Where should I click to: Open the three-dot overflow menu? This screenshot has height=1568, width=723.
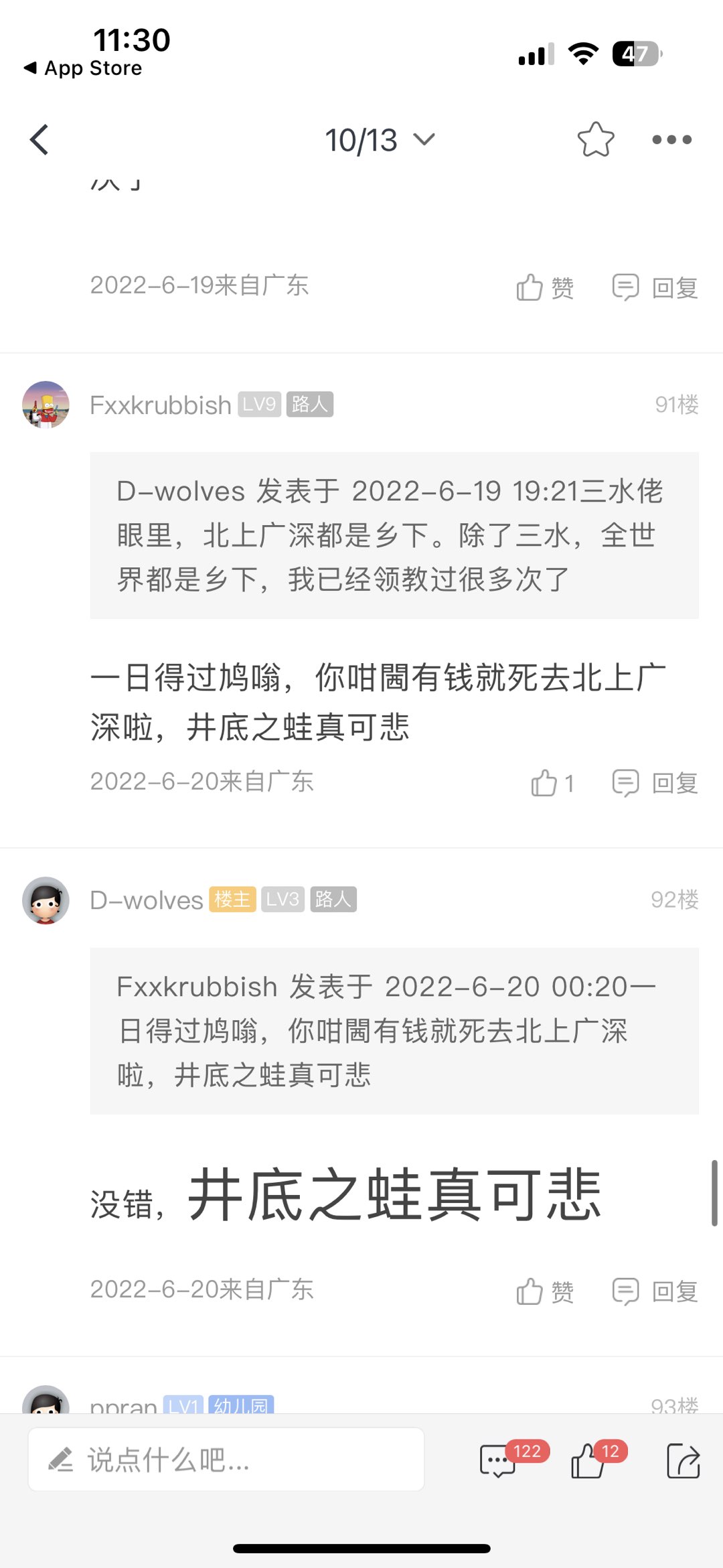pos(671,140)
